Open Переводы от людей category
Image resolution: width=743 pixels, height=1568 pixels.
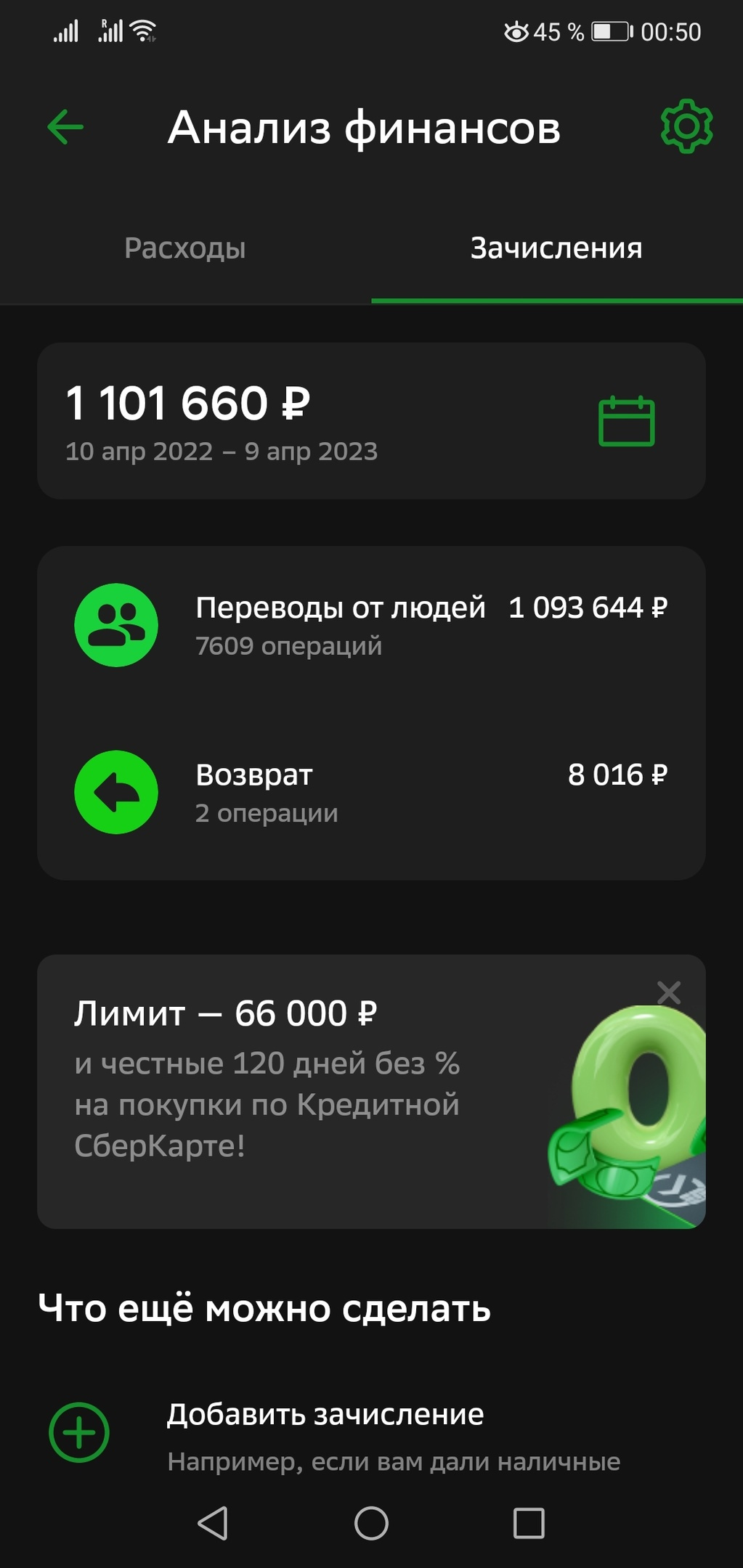pos(370,625)
